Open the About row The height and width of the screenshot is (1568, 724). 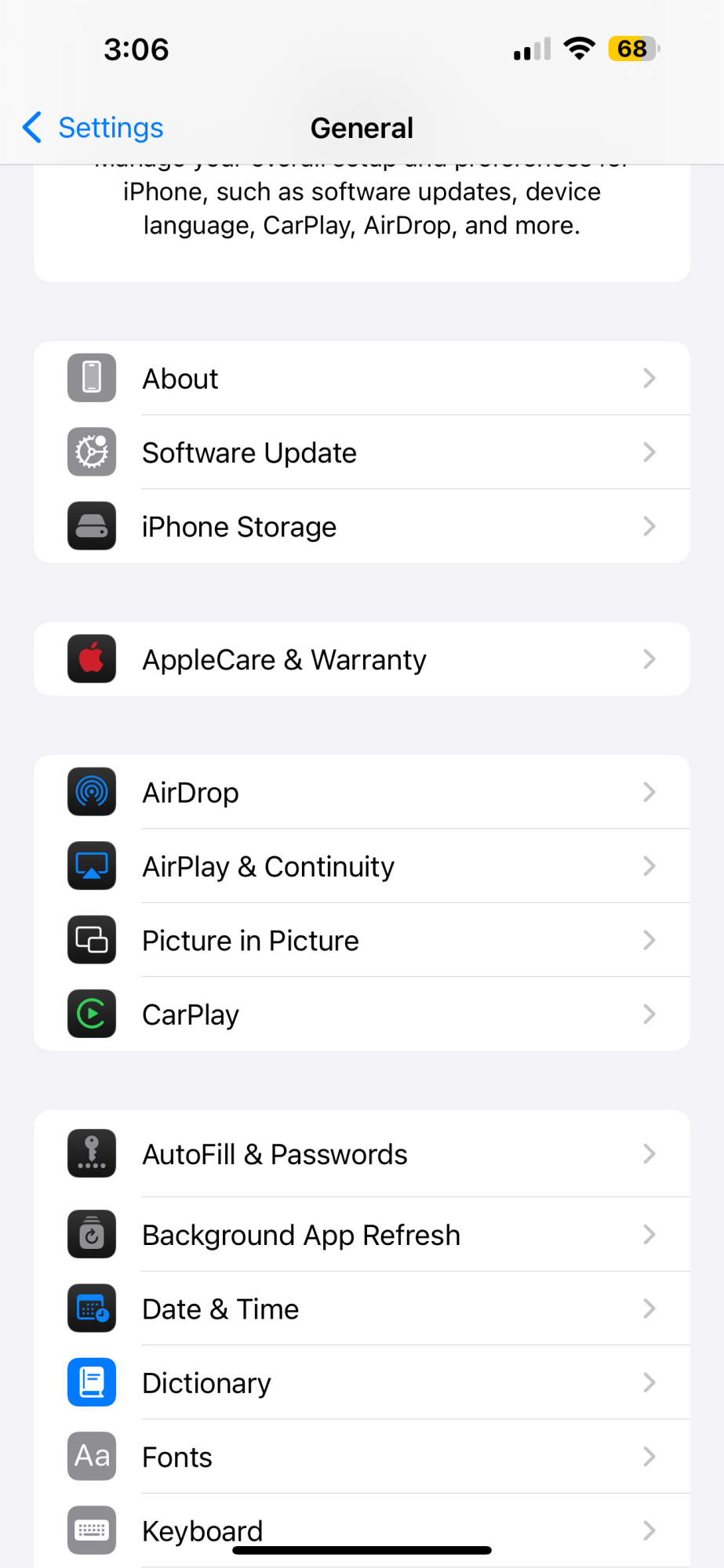point(362,378)
